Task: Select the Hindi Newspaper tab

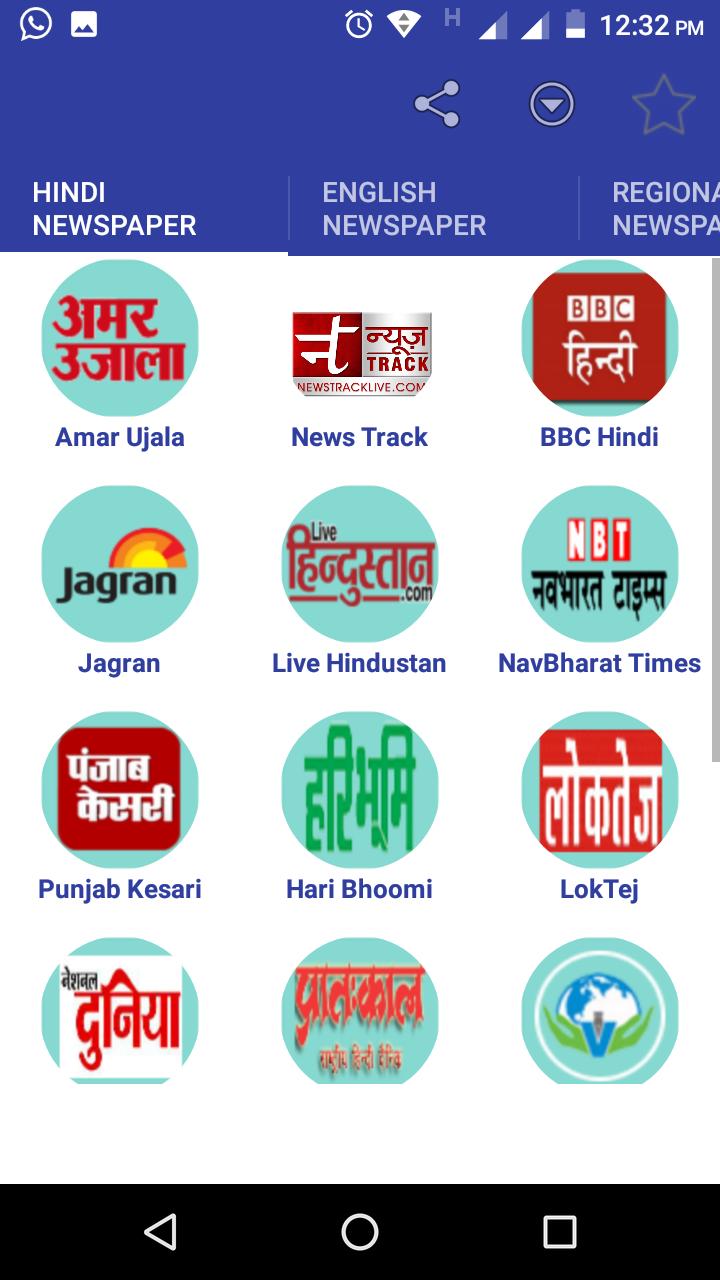Action: tap(144, 209)
